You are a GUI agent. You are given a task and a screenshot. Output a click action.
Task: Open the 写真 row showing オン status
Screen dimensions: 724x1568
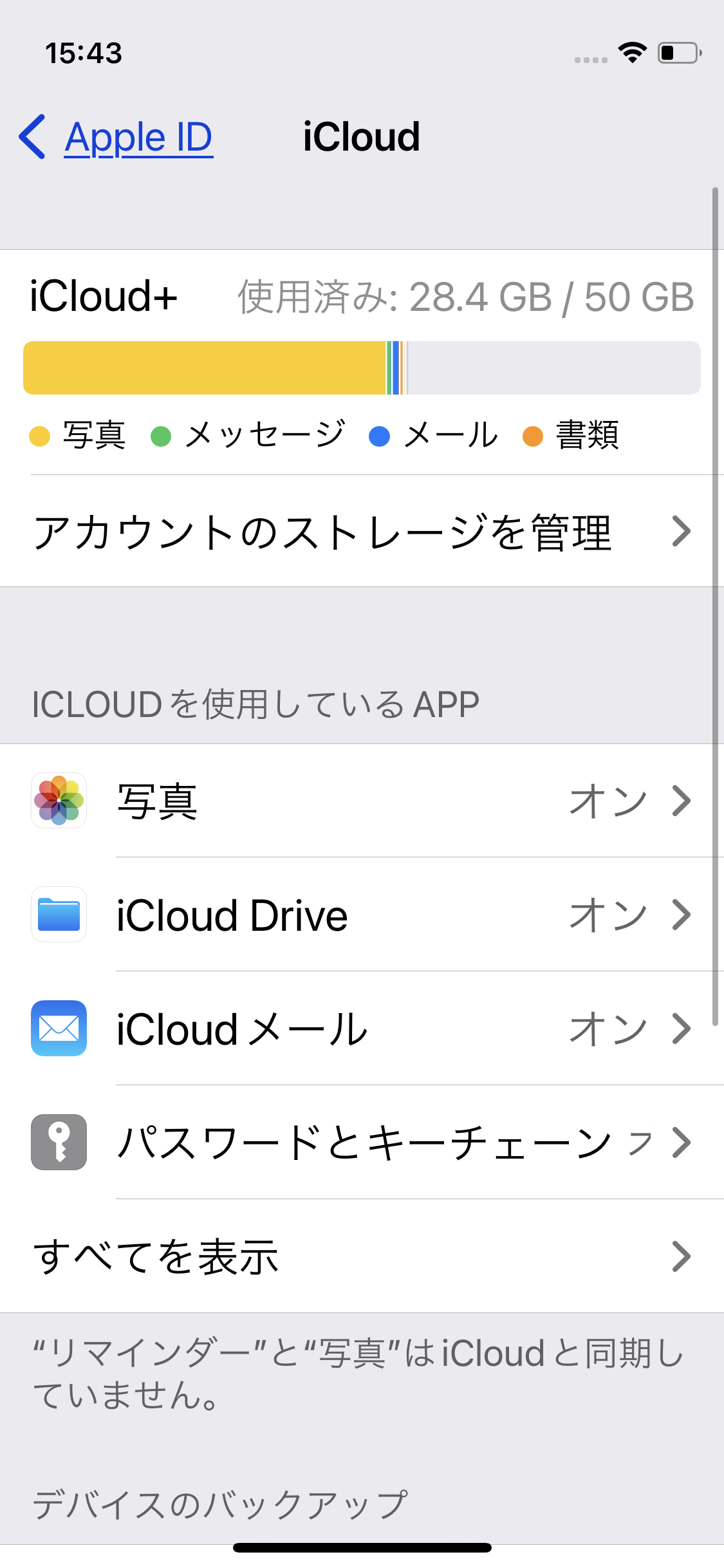[360, 801]
